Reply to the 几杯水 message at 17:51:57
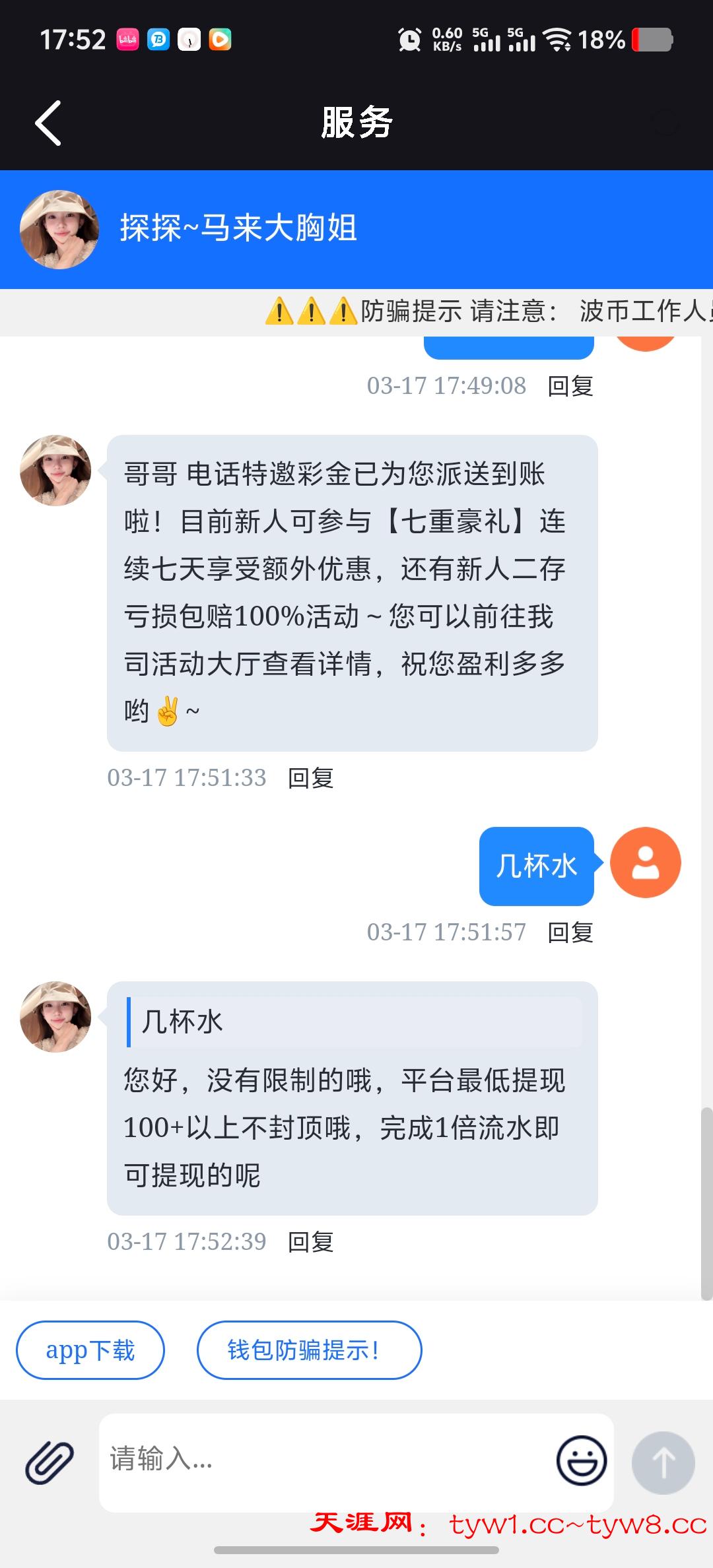The height and width of the screenshot is (1568, 713). (570, 932)
